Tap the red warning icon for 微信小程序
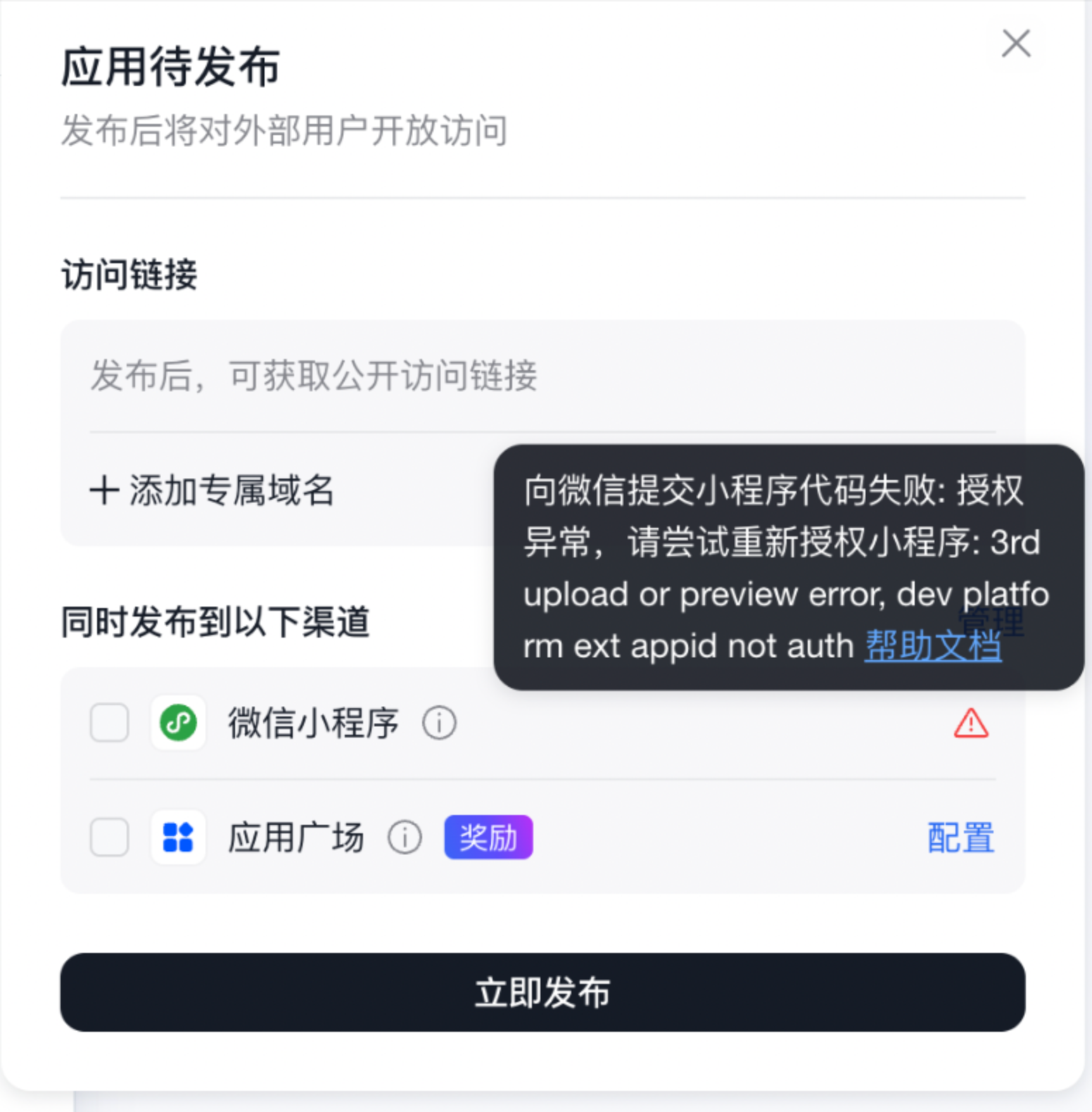The width and height of the screenshot is (1092, 1112). [971, 723]
